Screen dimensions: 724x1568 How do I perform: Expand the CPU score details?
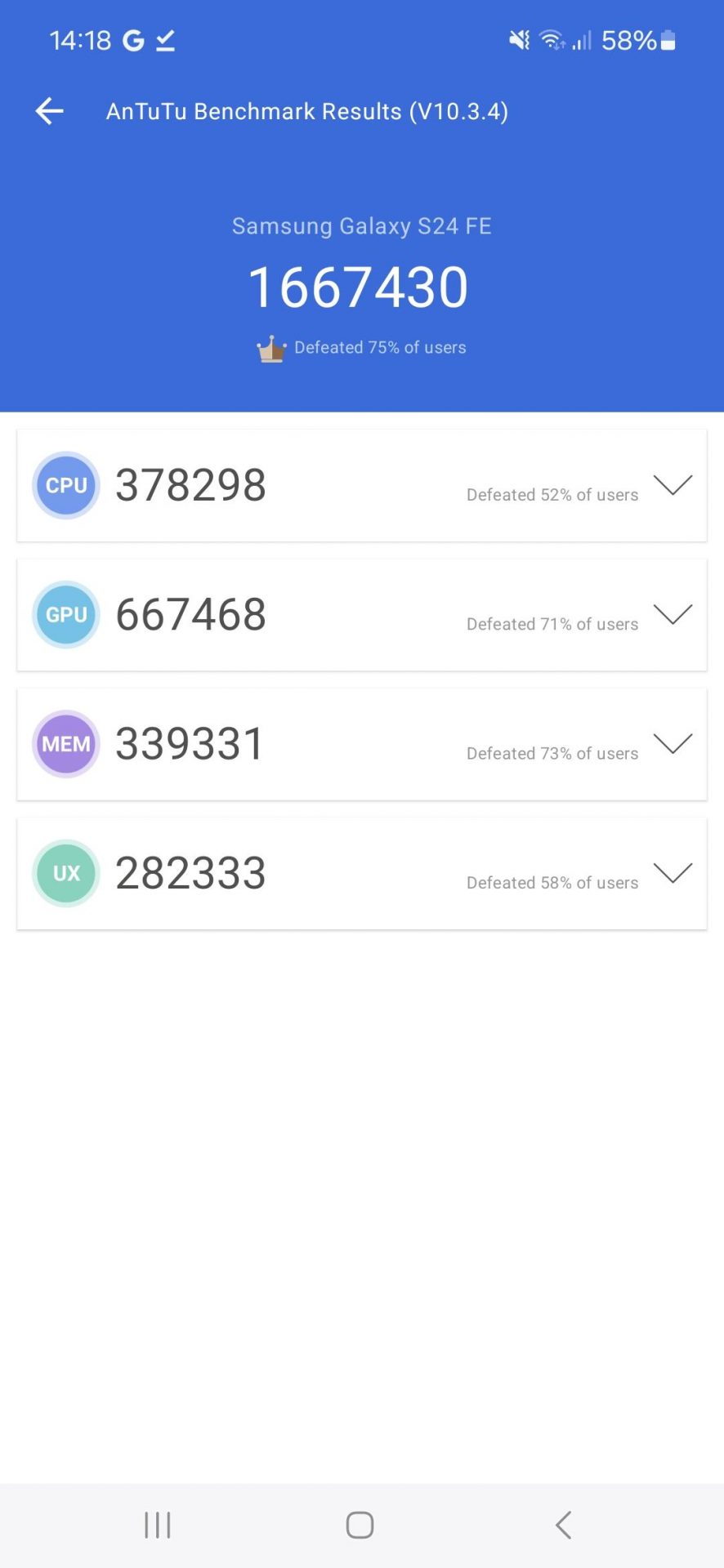(x=673, y=485)
